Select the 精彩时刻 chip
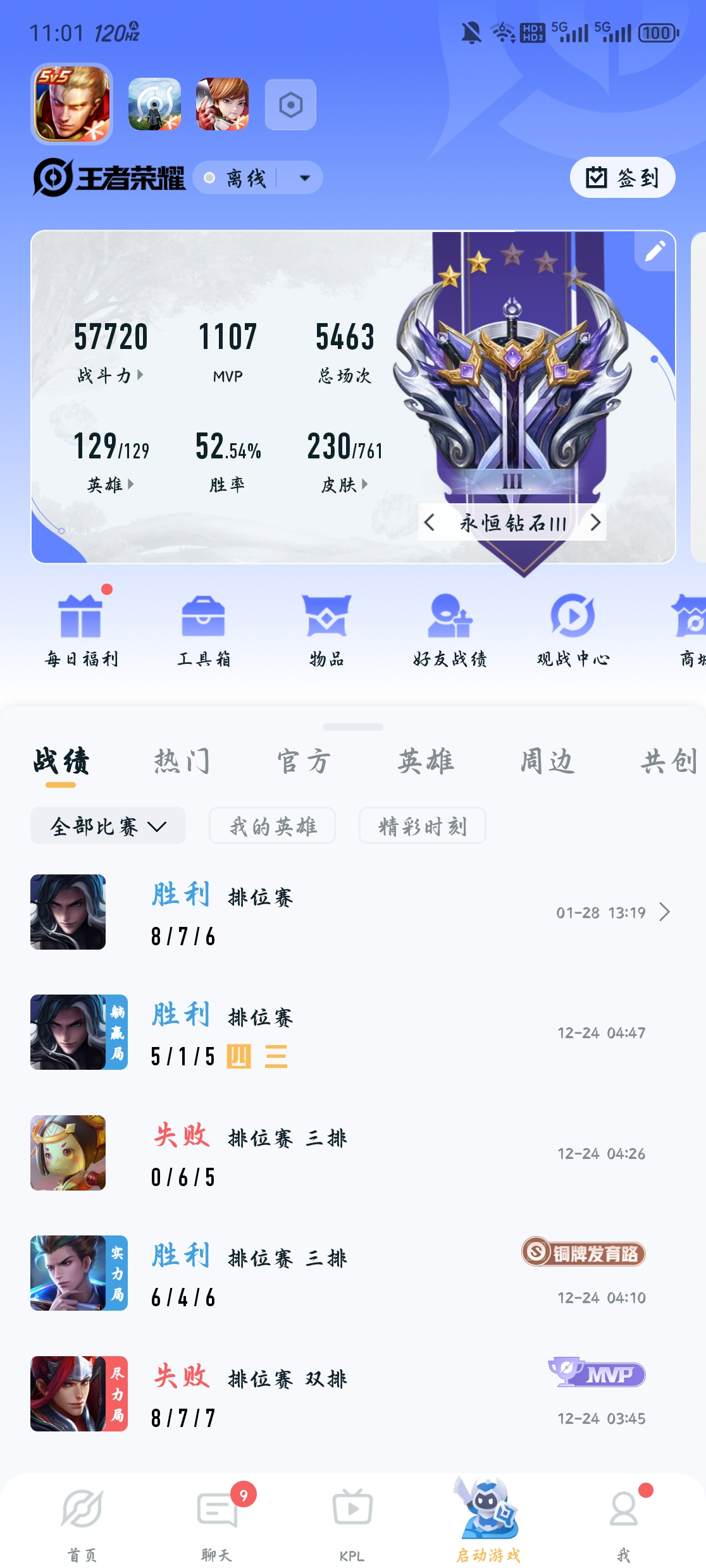This screenshot has width=706, height=1568. [423, 826]
